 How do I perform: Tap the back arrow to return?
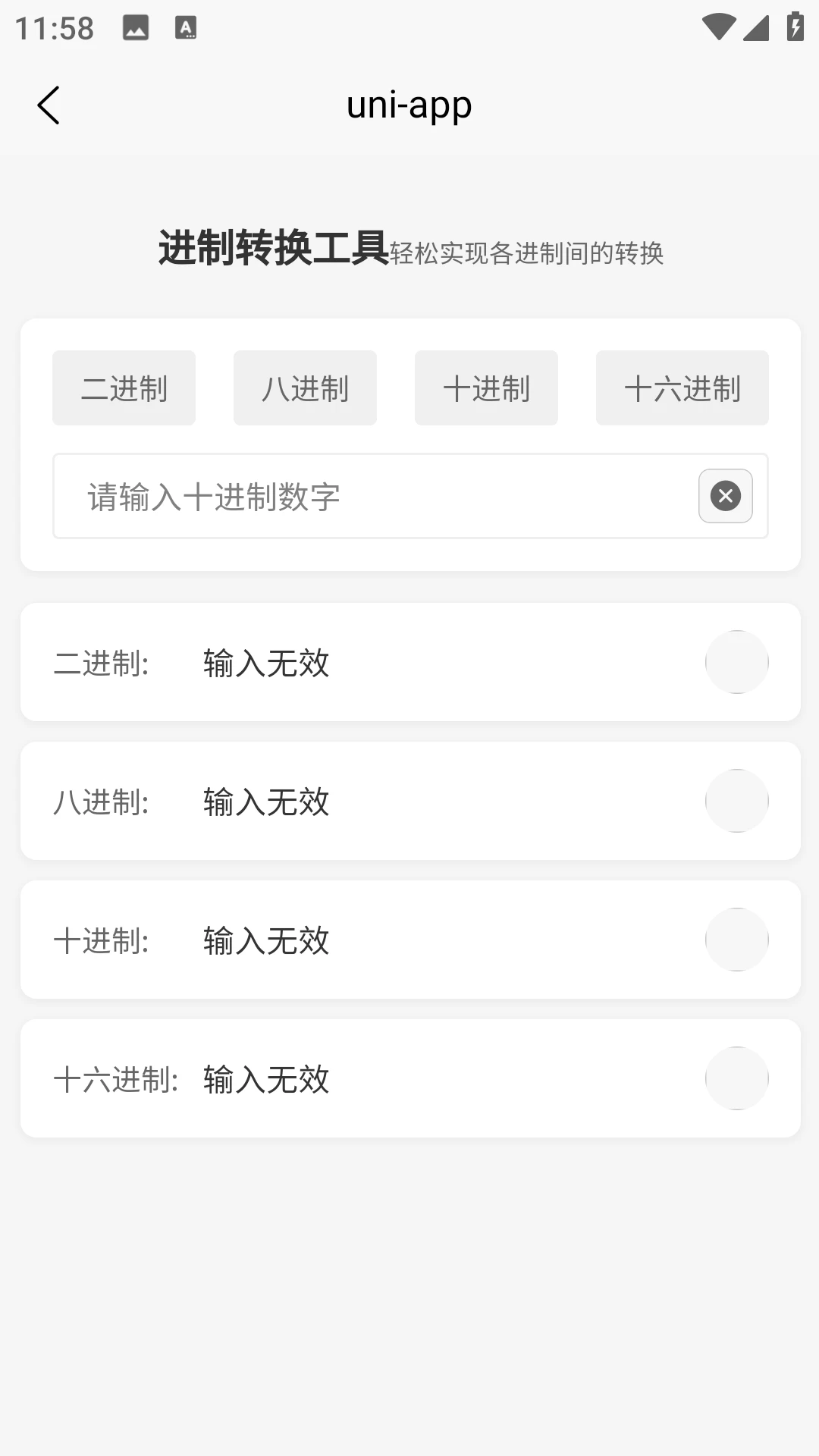[49, 105]
